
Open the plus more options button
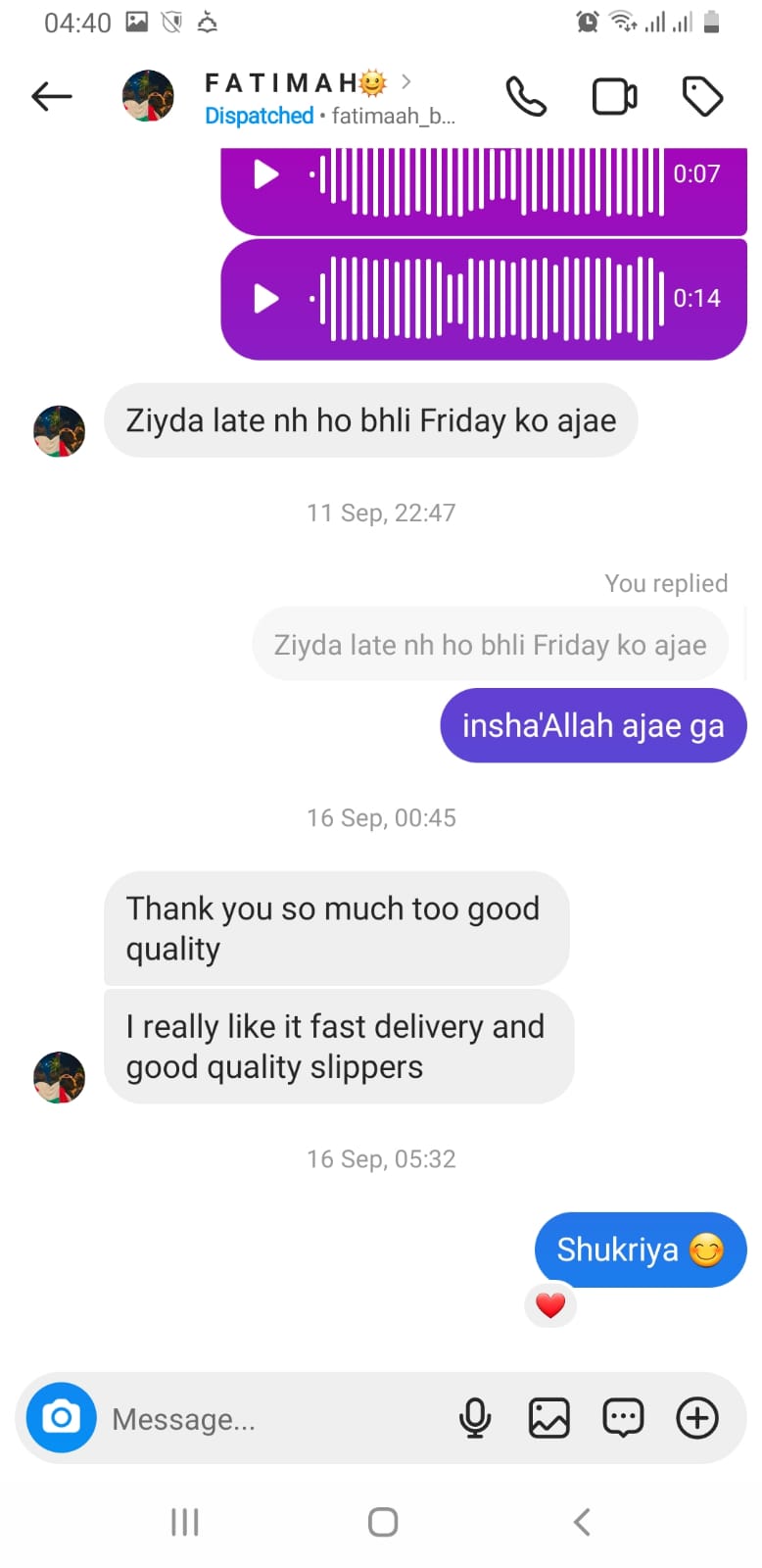[x=697, y=1418]
